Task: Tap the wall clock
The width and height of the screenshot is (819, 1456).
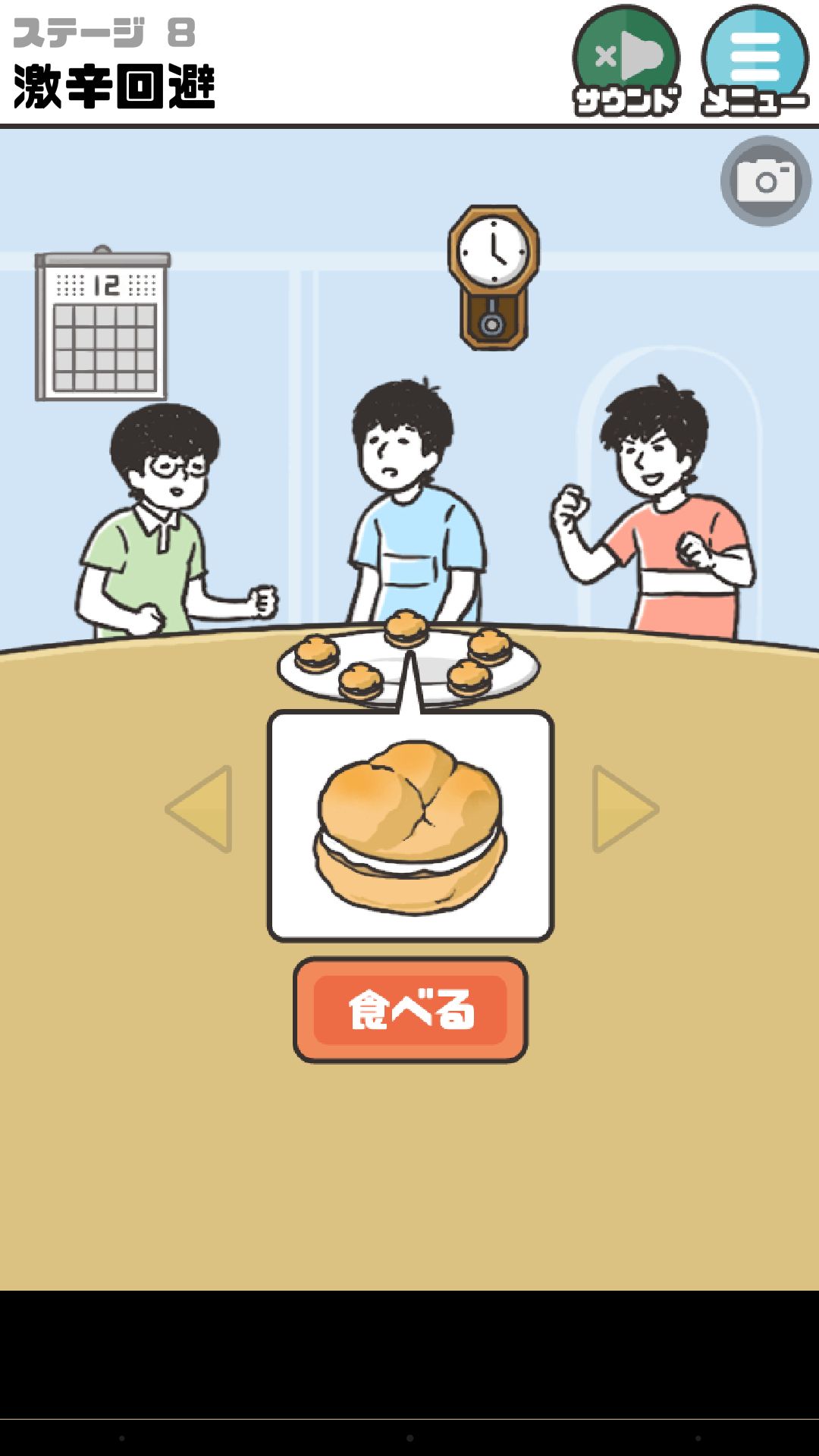Action: coord(494,277)
